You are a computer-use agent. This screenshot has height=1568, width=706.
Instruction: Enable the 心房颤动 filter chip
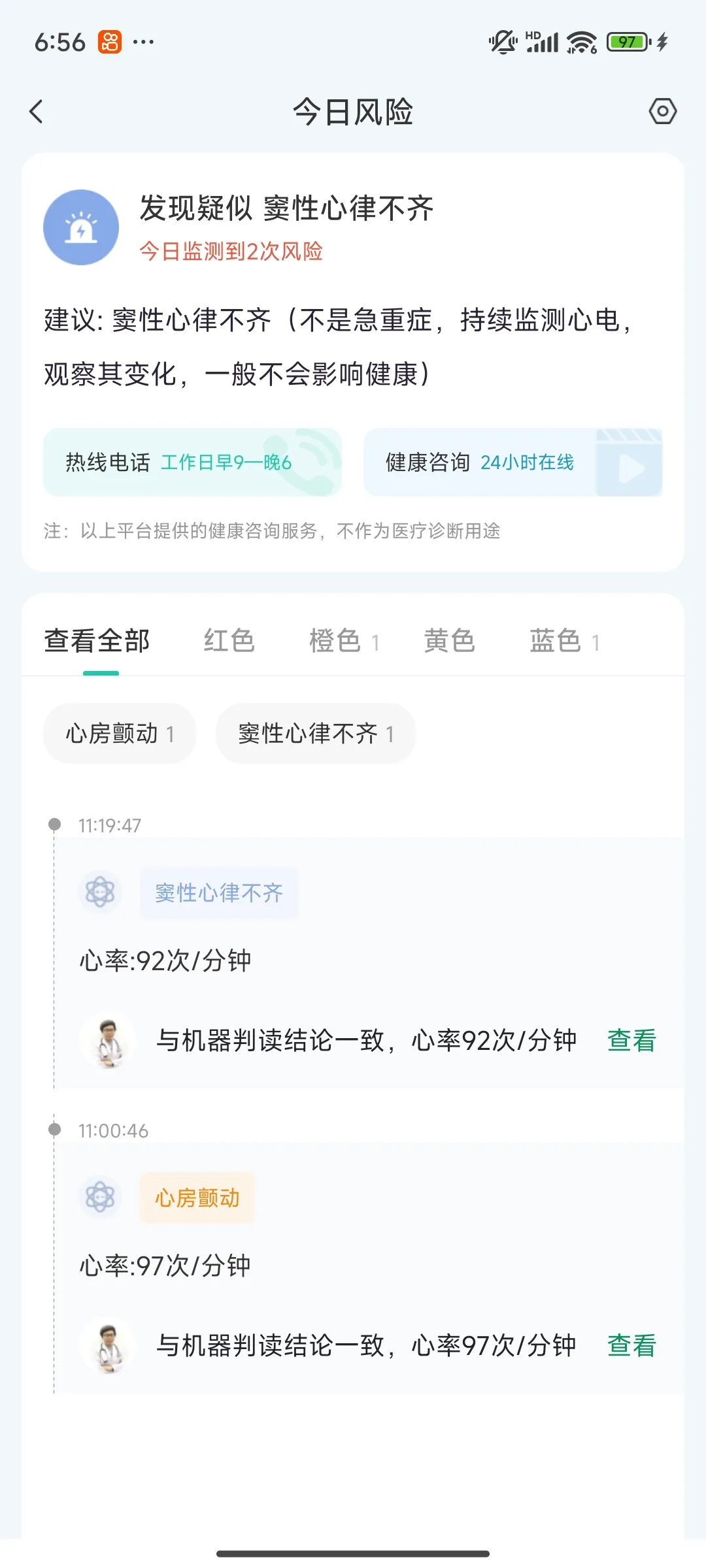[x=118, y=733]
